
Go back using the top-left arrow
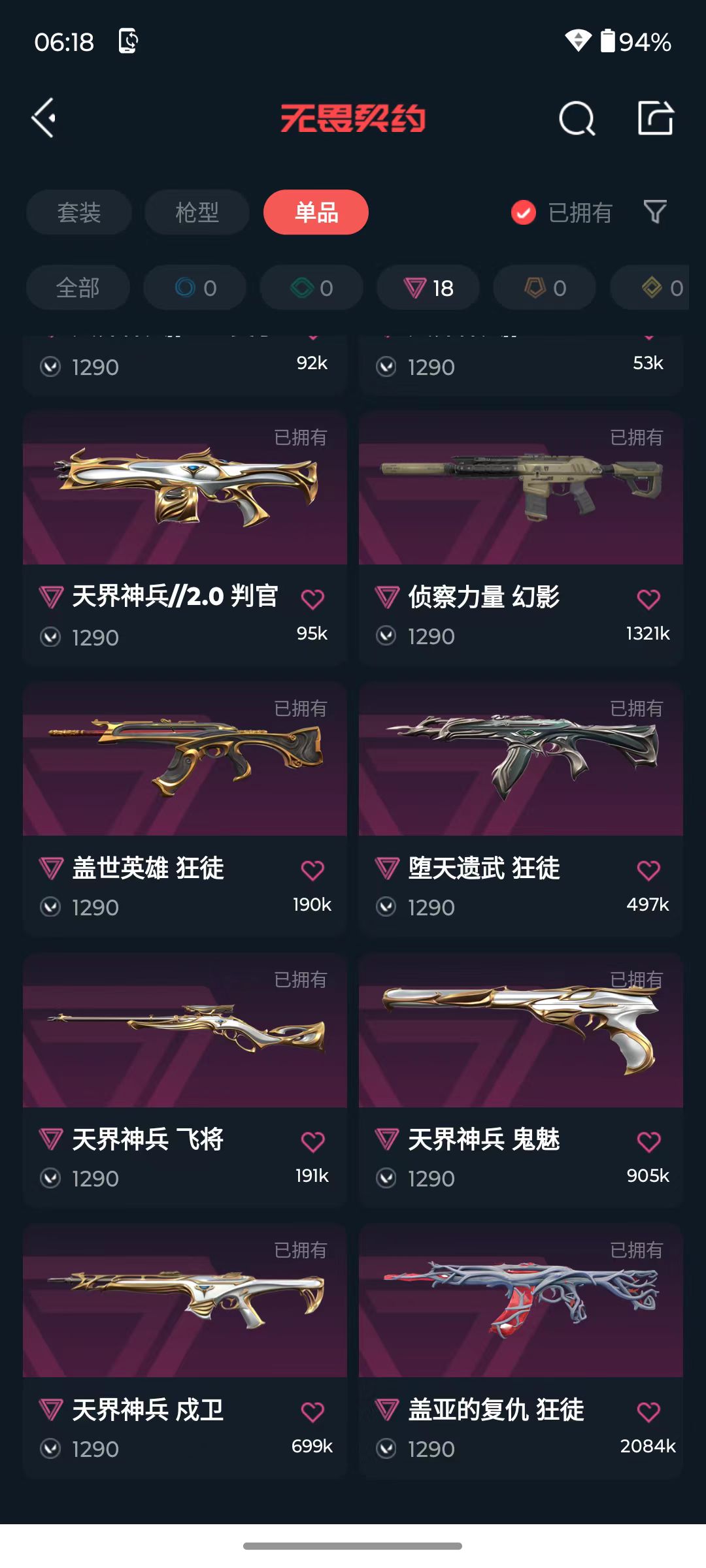tap(44, 118)
